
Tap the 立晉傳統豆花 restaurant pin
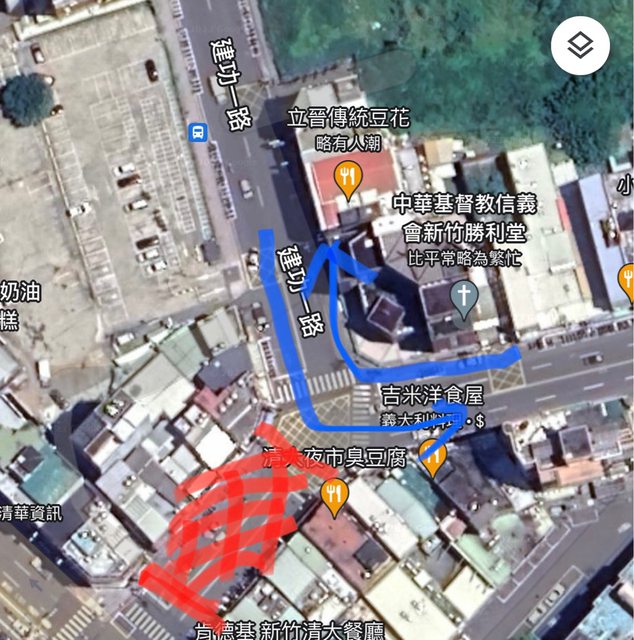[x=347, y=176]
